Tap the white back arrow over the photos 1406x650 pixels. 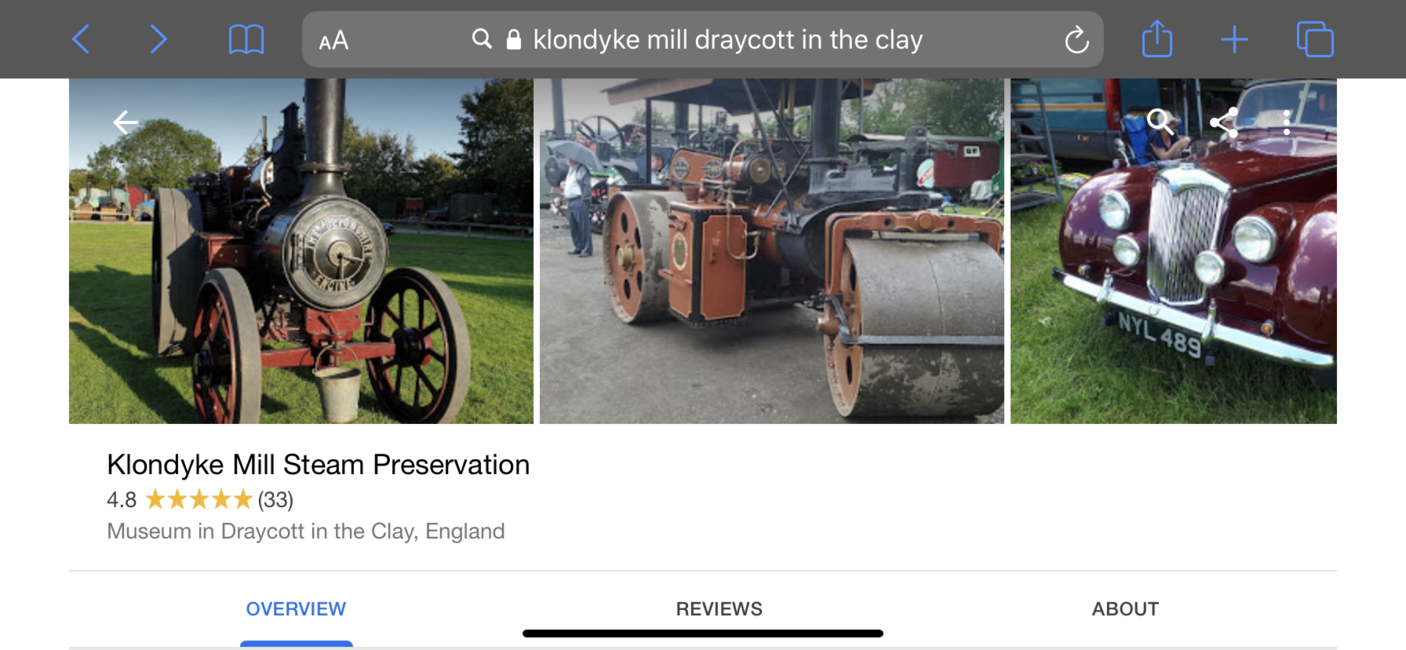125,122
